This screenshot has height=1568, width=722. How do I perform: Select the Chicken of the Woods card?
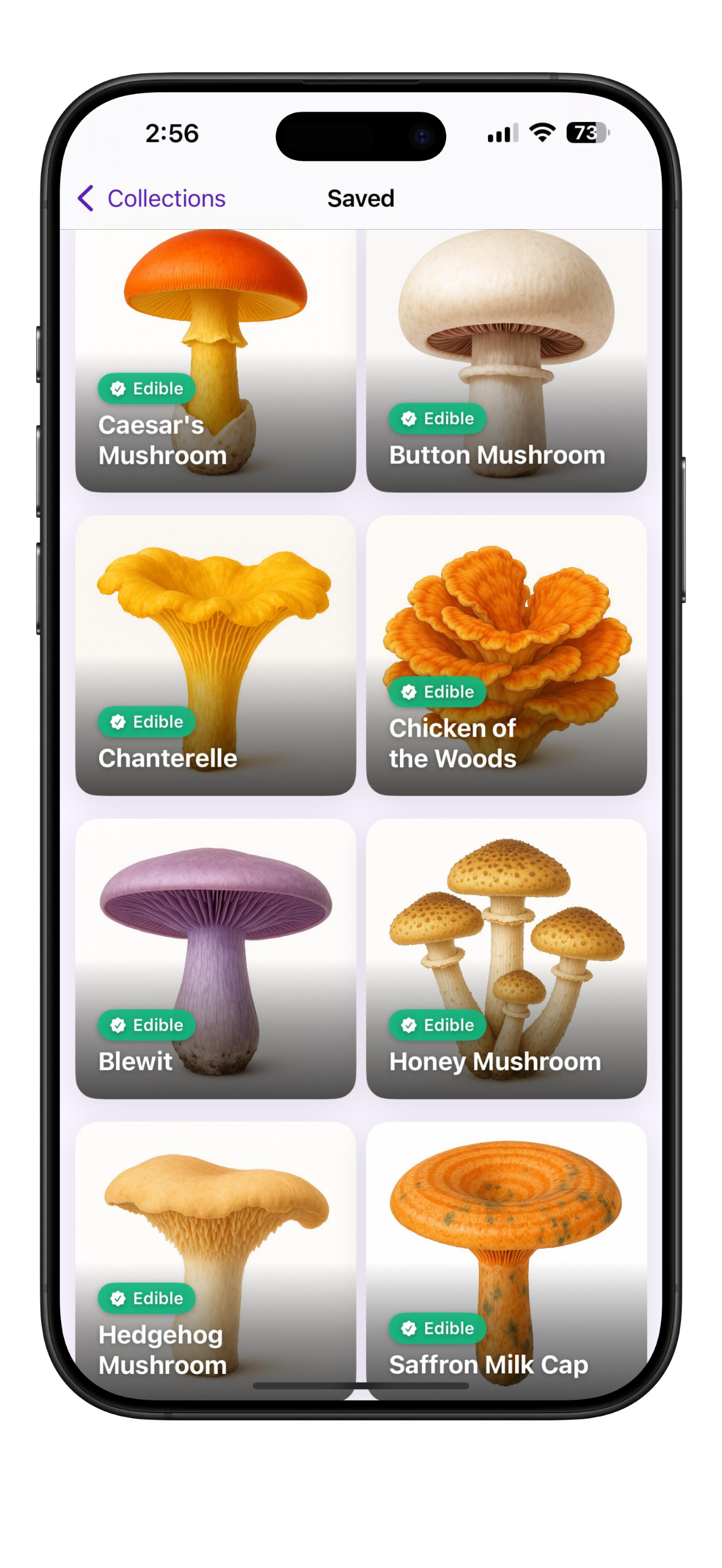506,655
